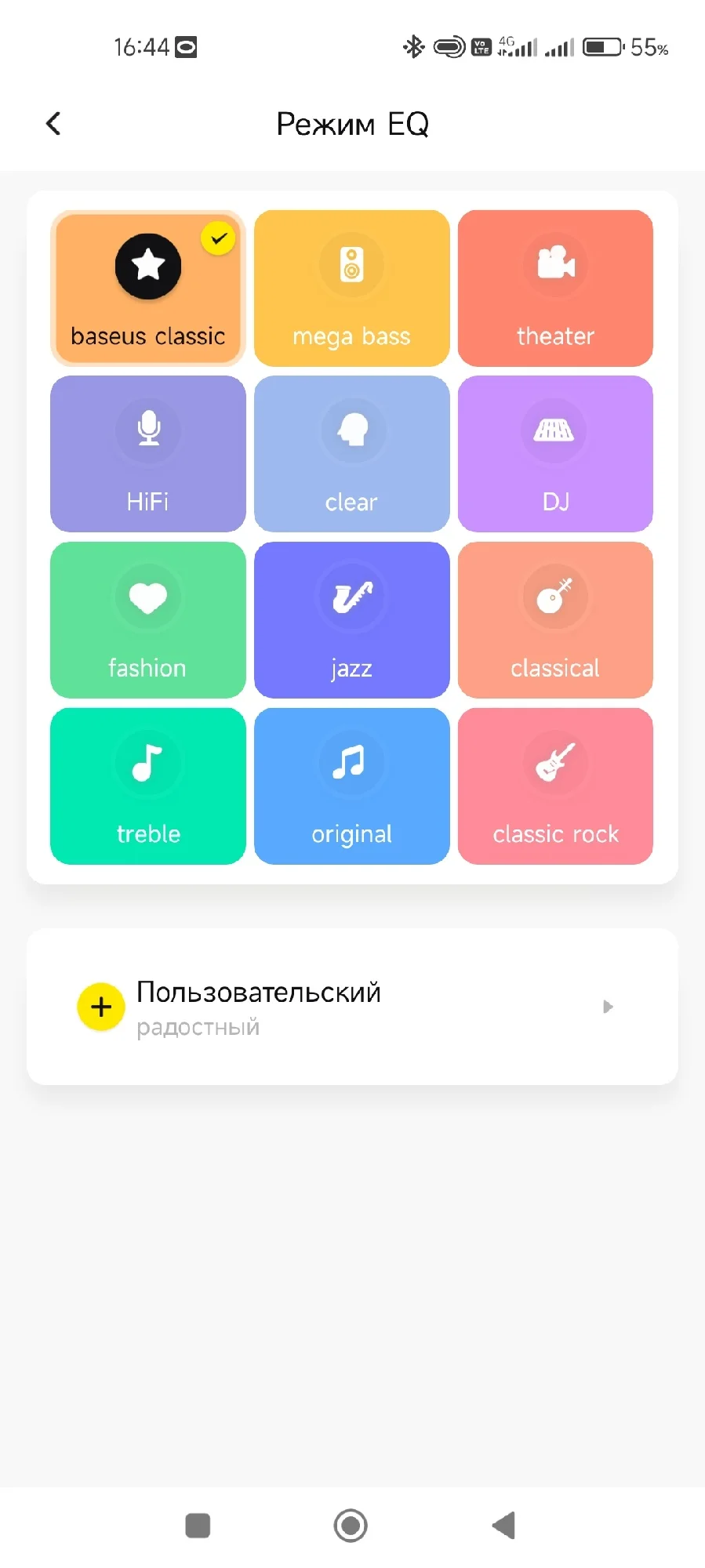Choose the classical preset
Screen dimensions: 705x1568
pos(555,620)
